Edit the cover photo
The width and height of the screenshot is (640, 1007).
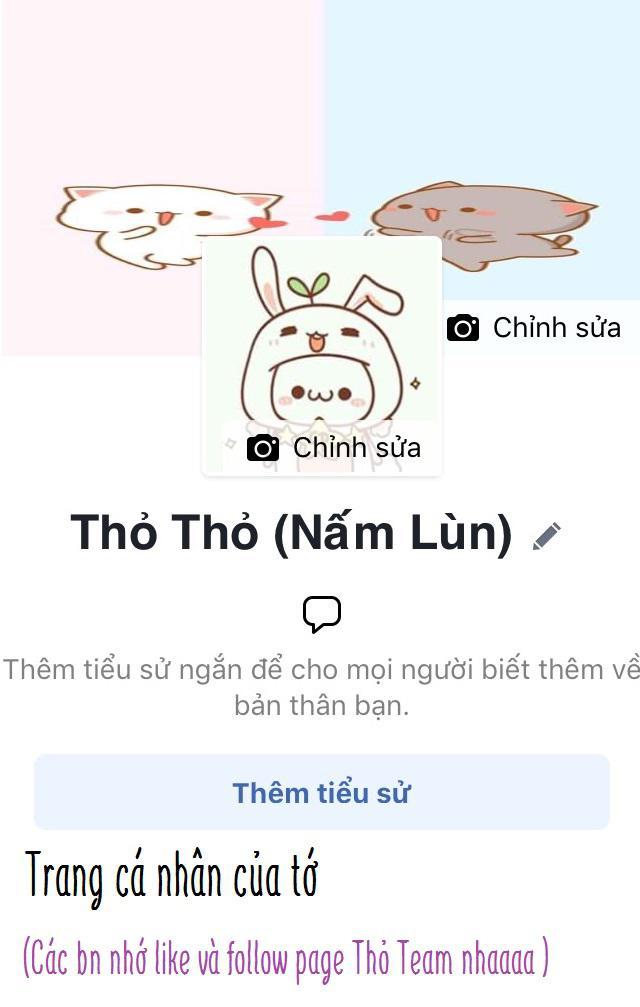[x=534, y=328]
